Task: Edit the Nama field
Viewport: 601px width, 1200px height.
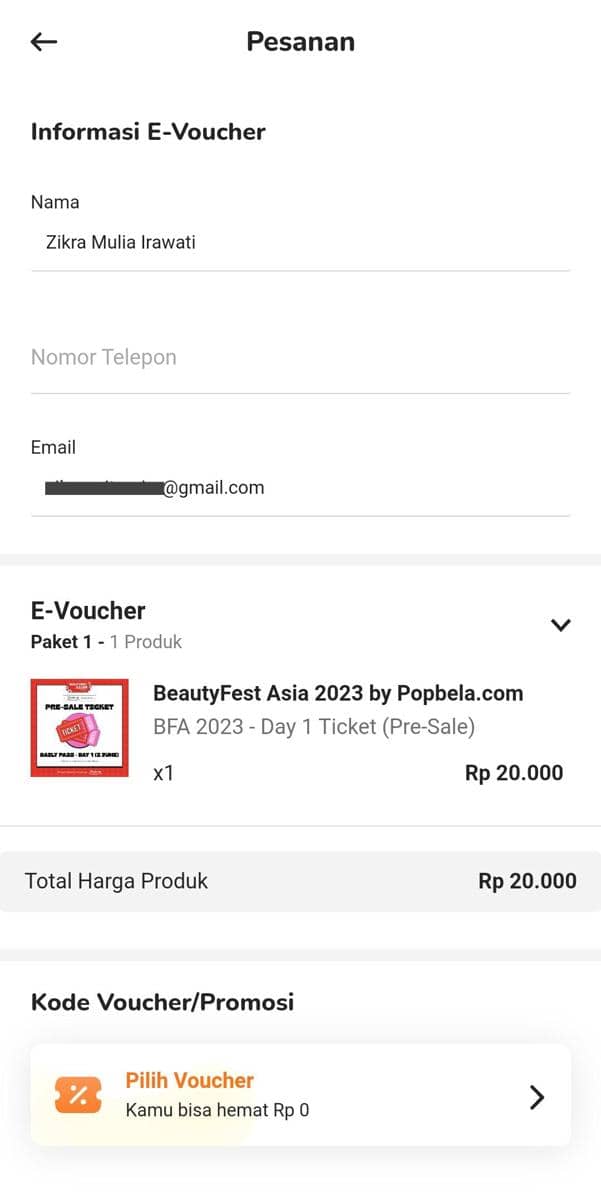Action: pyautogui.click(x=300, y=243)
